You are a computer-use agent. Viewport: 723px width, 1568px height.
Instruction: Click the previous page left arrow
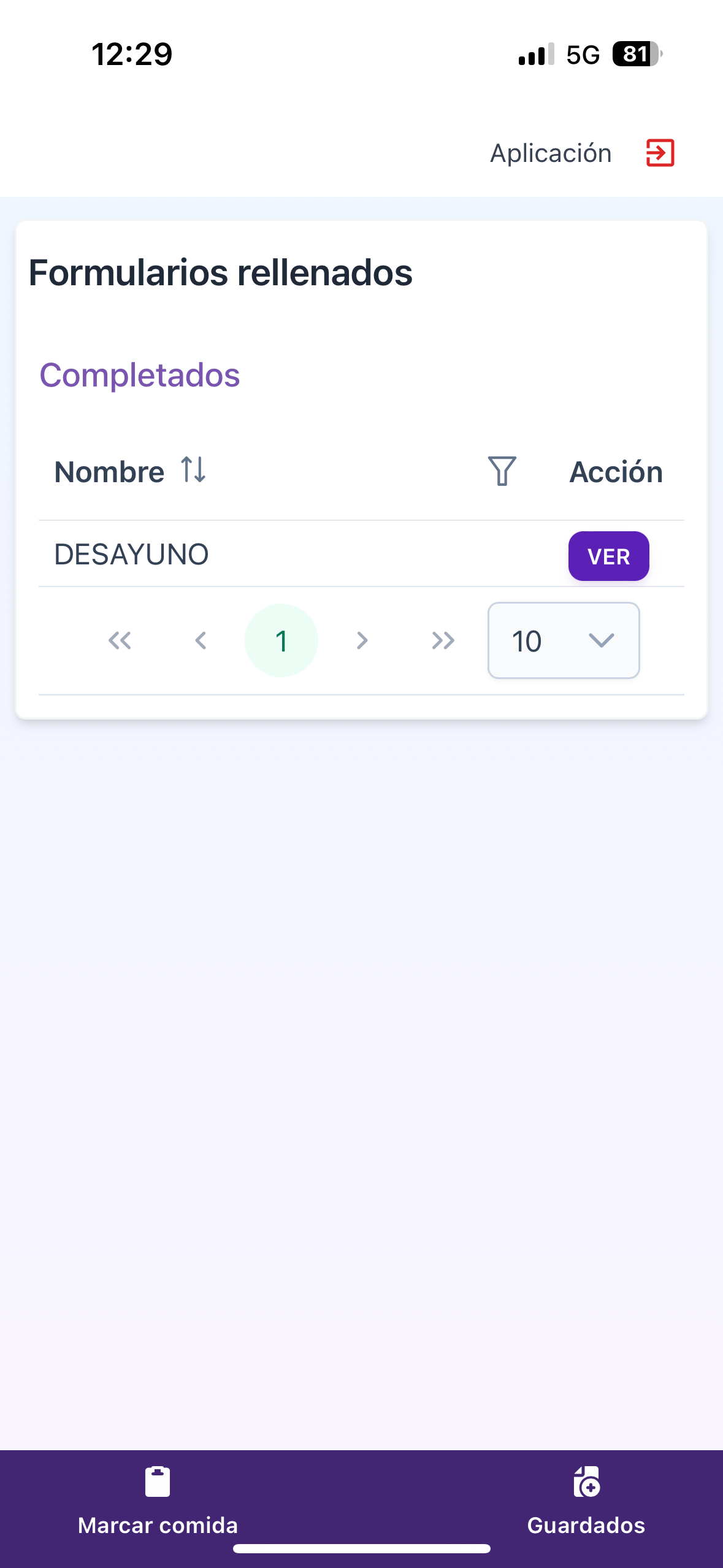(201, 640)
